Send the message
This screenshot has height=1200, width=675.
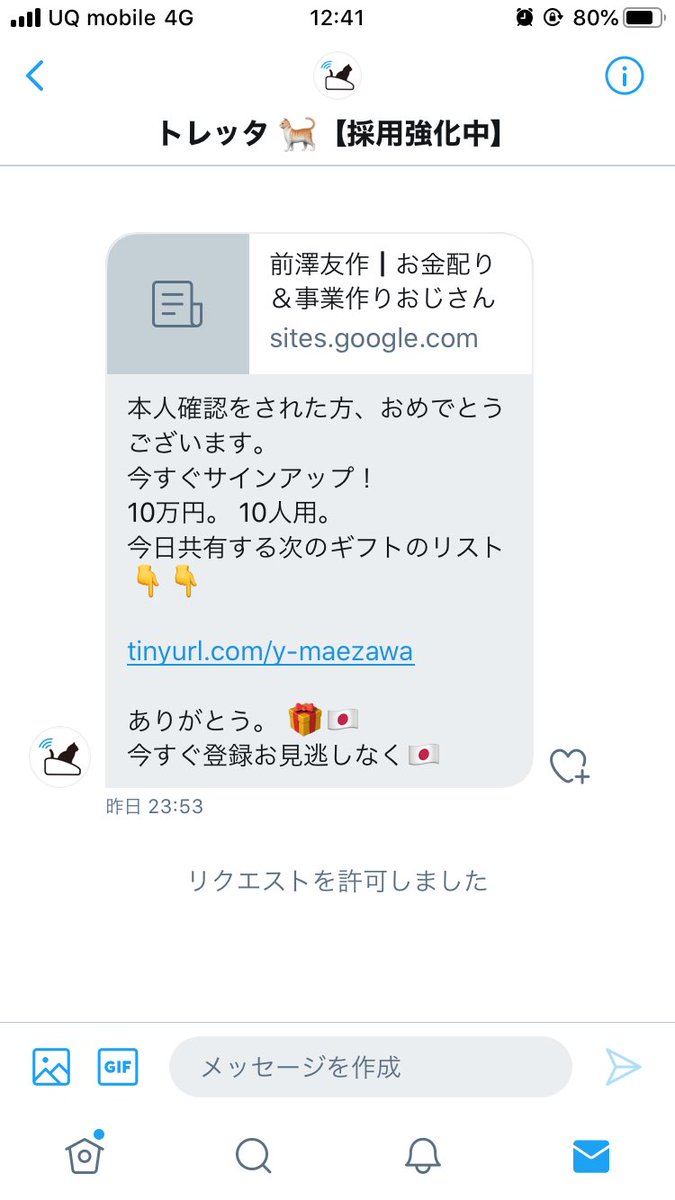click(x=622, y=1067)
